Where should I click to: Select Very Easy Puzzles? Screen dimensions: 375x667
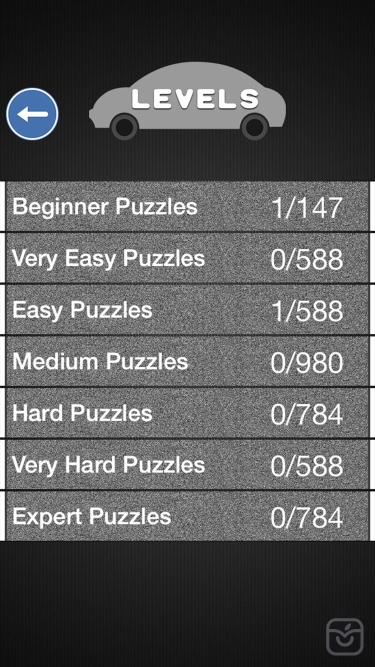(188, 258)
